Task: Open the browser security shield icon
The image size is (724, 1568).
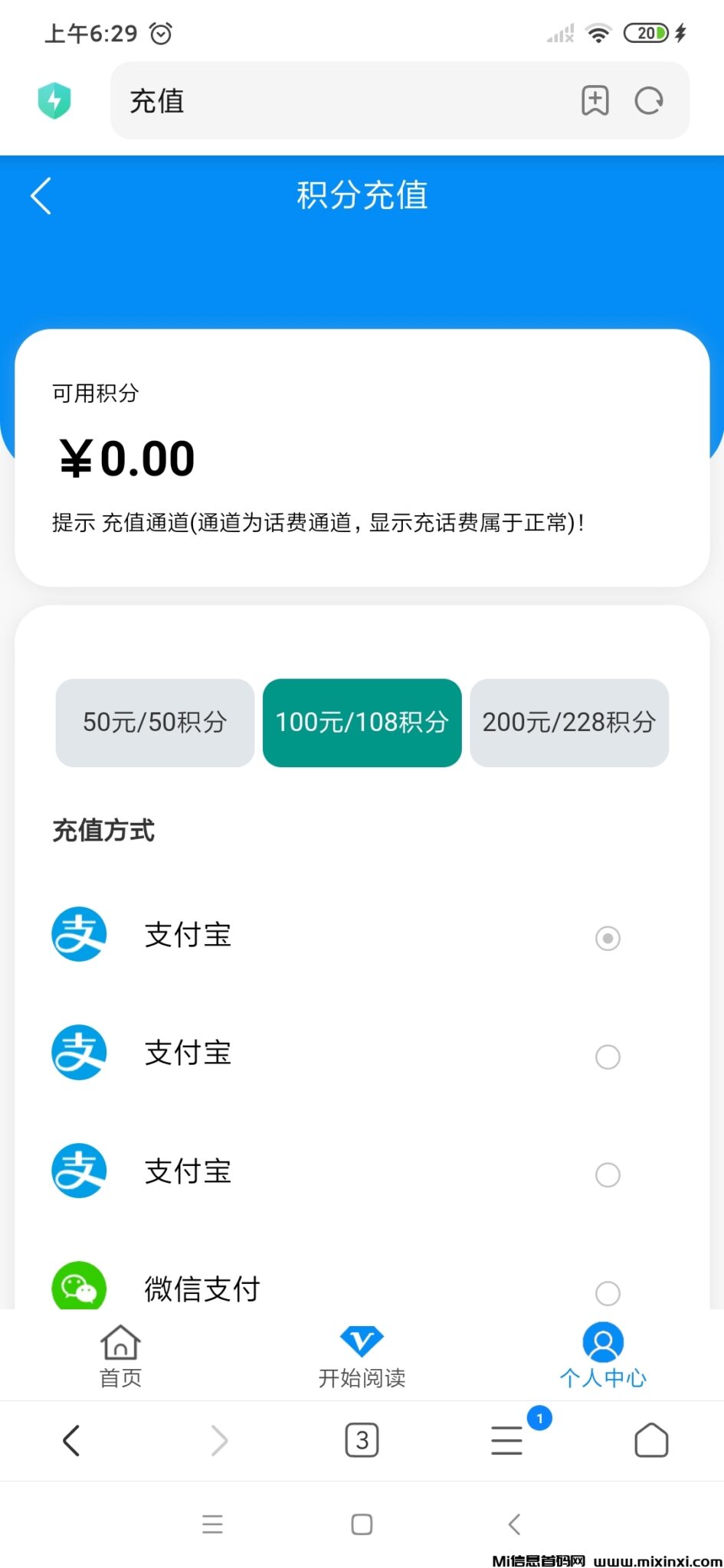Action: 54,101
